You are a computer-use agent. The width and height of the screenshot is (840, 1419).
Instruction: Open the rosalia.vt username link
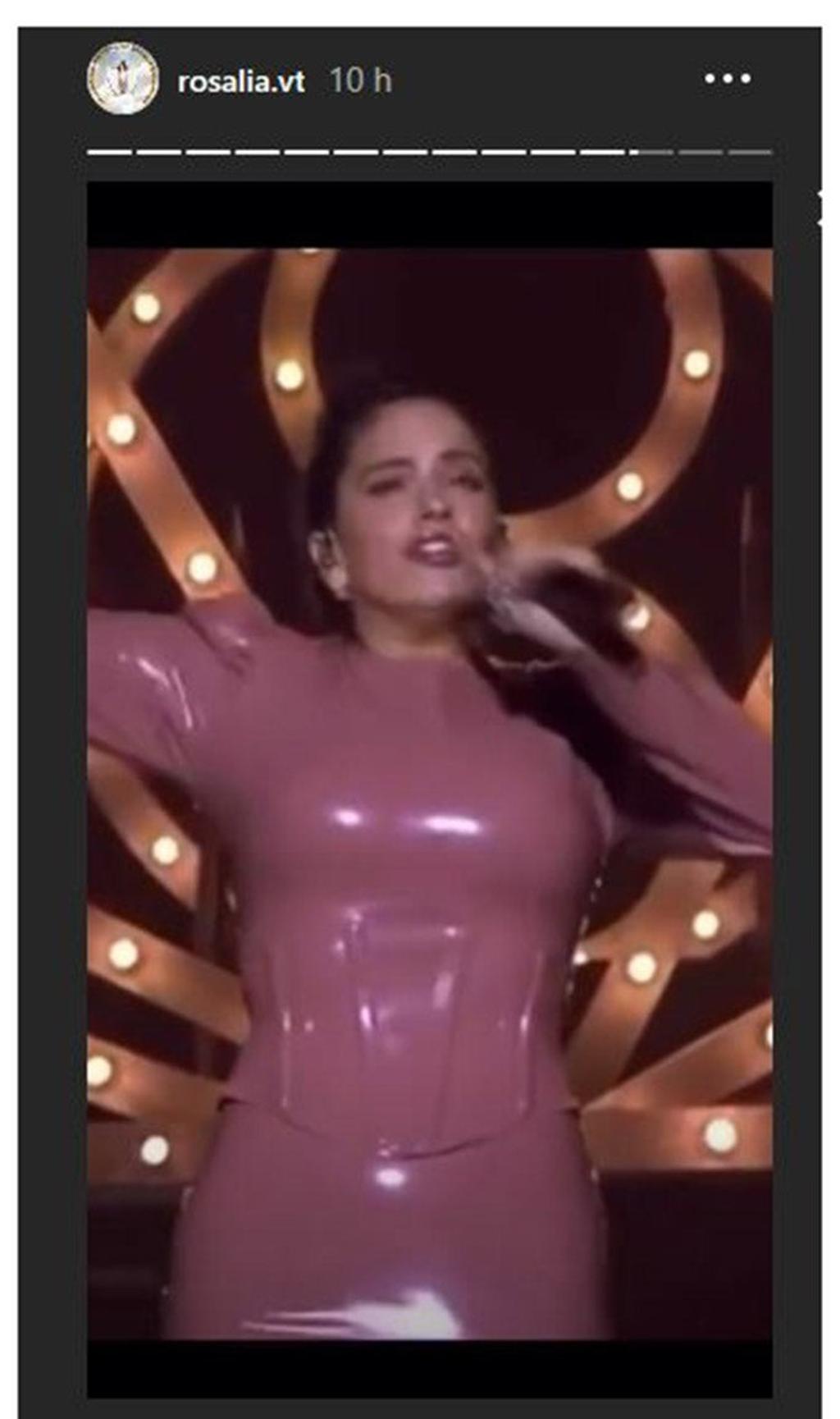[x=240, y=81]
